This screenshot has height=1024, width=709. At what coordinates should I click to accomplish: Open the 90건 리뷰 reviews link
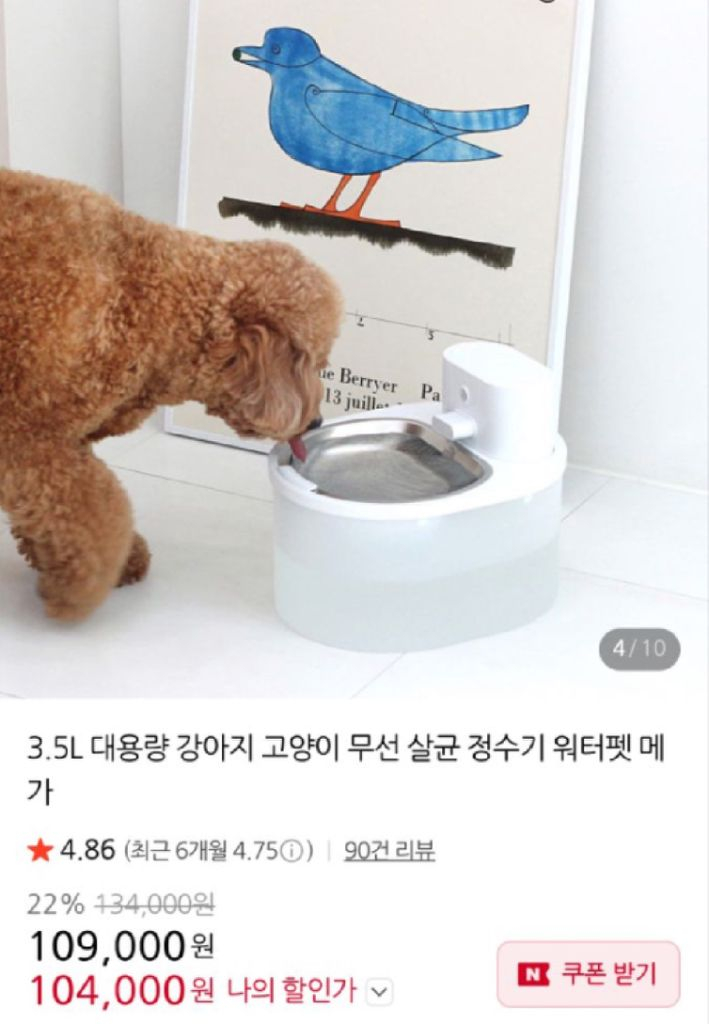click(390, 851)
